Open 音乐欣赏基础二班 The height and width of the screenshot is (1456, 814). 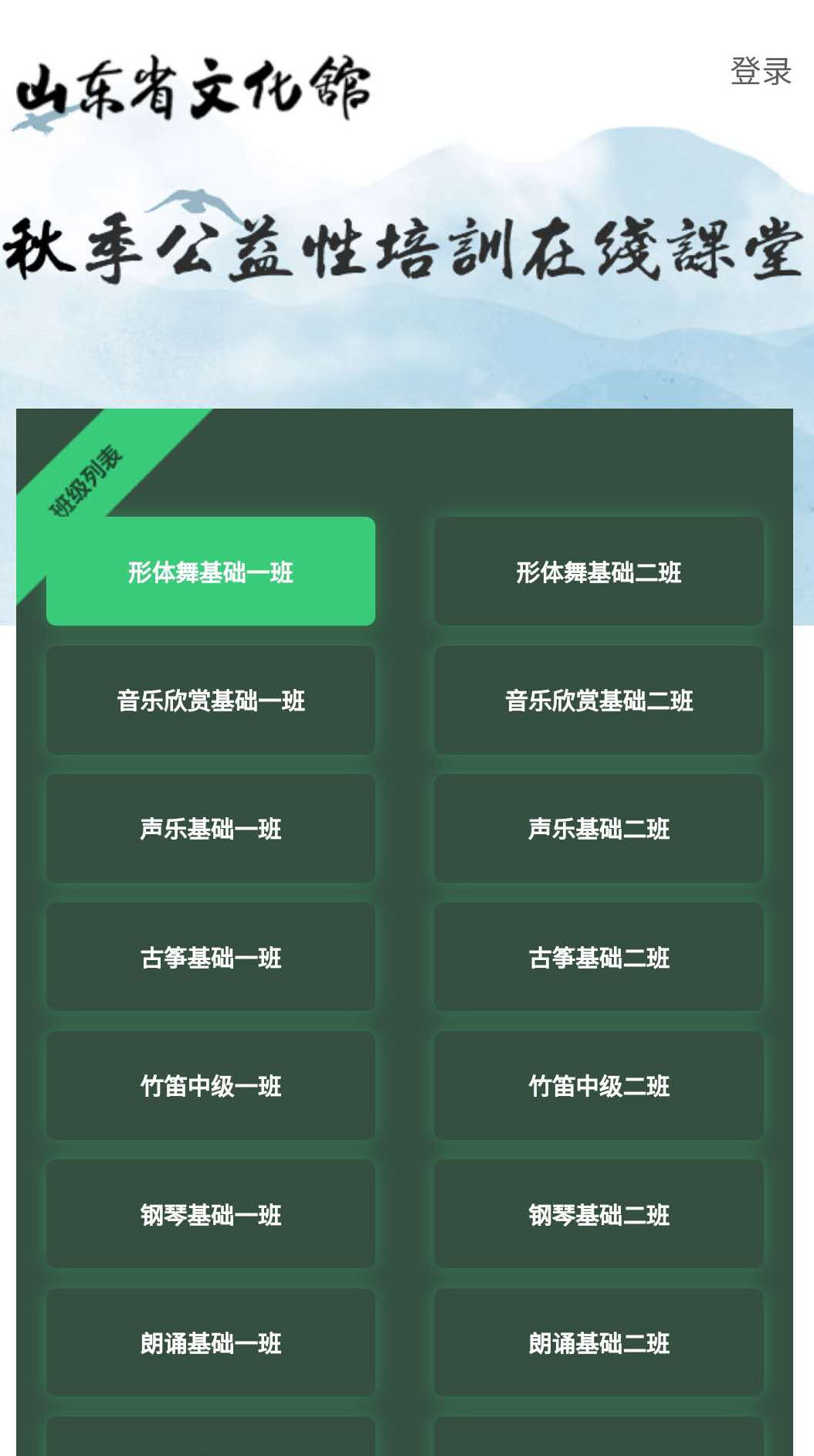599,701
